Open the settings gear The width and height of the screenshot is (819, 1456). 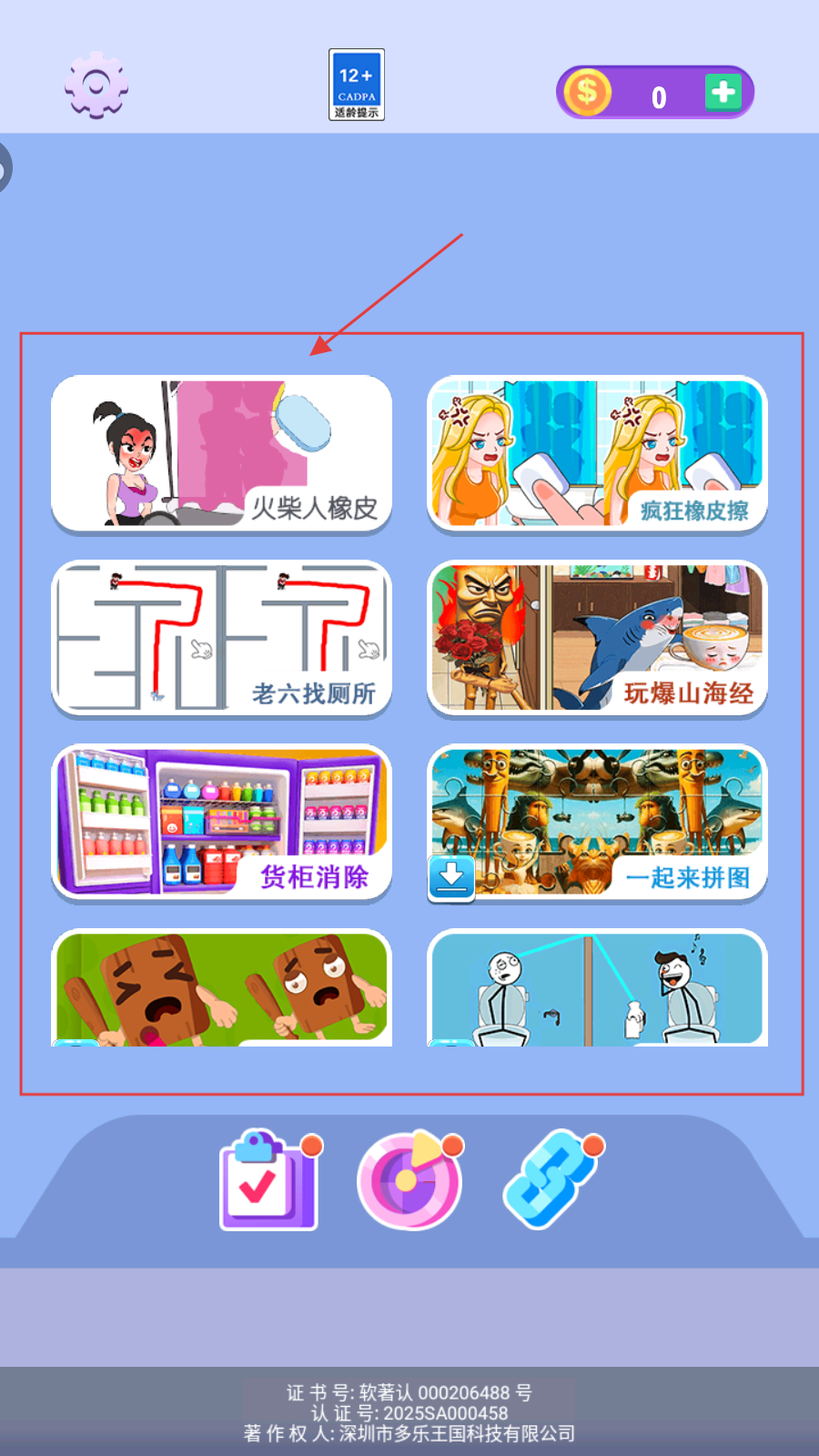click(96, 85)
